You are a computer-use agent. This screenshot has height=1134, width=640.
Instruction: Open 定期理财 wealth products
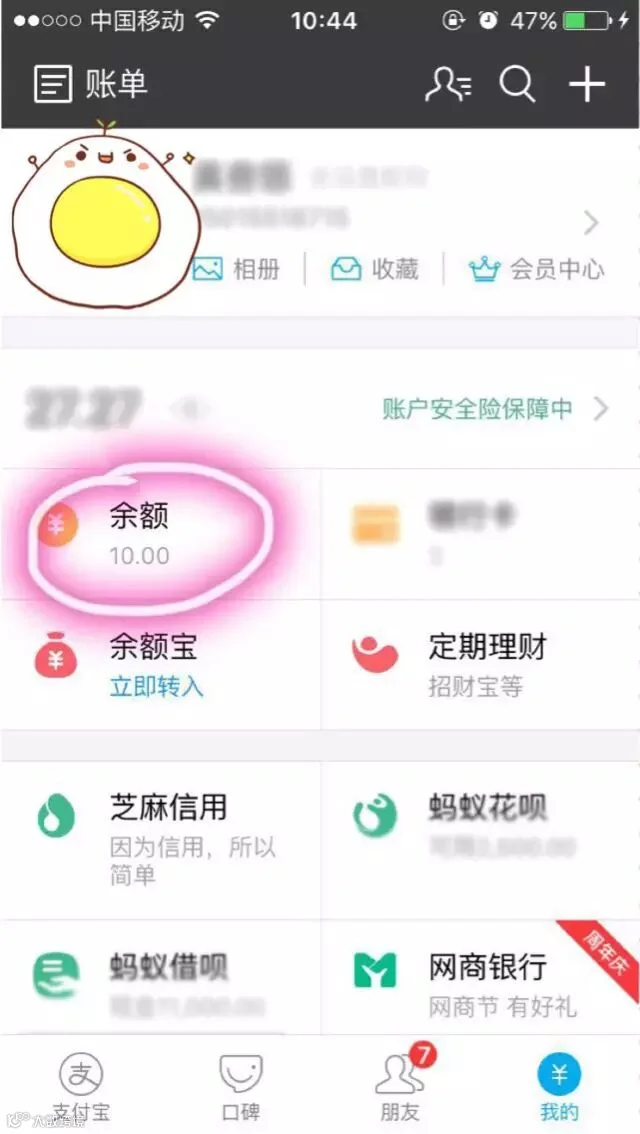click(x=480, y=665)
